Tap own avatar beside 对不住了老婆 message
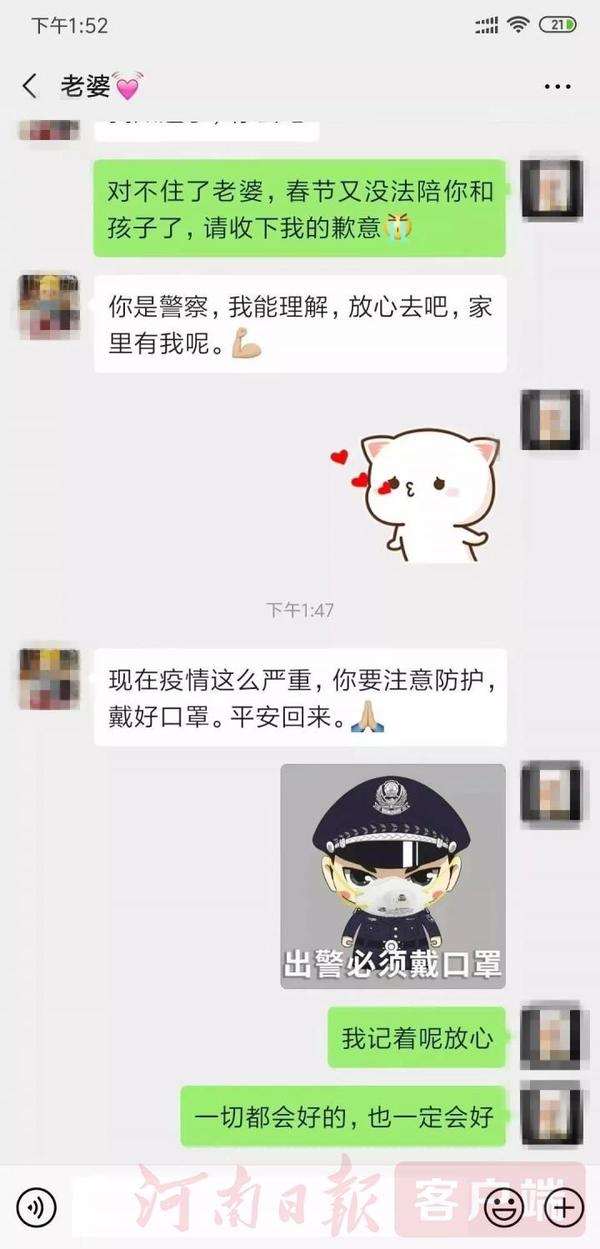This screenshot has height=1249, width=600. click(551, 188)
